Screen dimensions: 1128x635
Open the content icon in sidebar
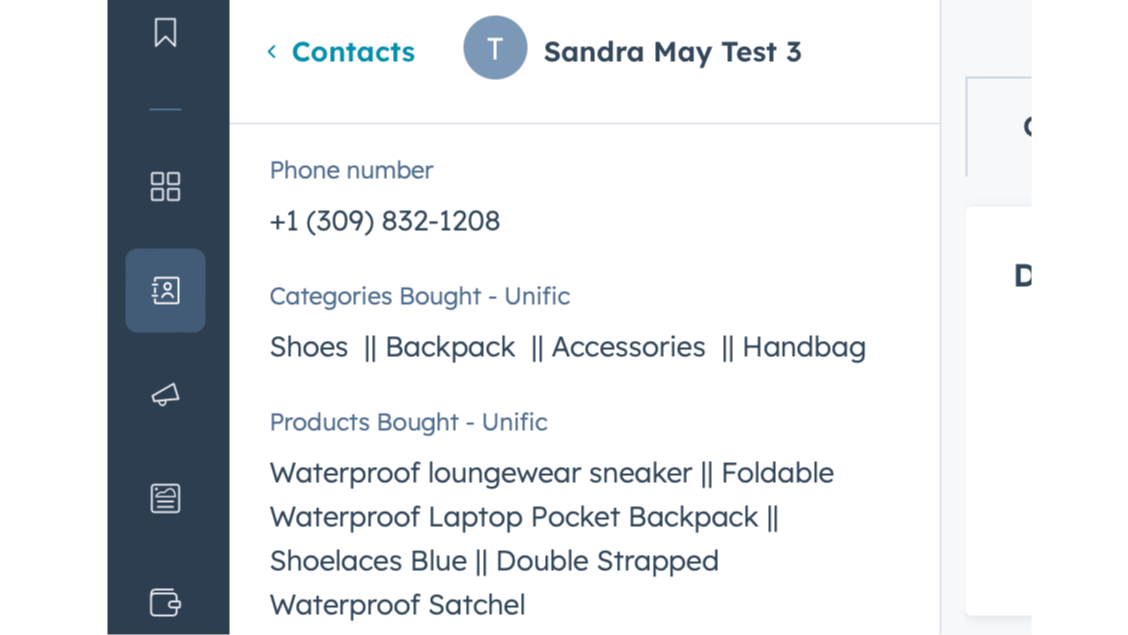click(x=166, y=498)
